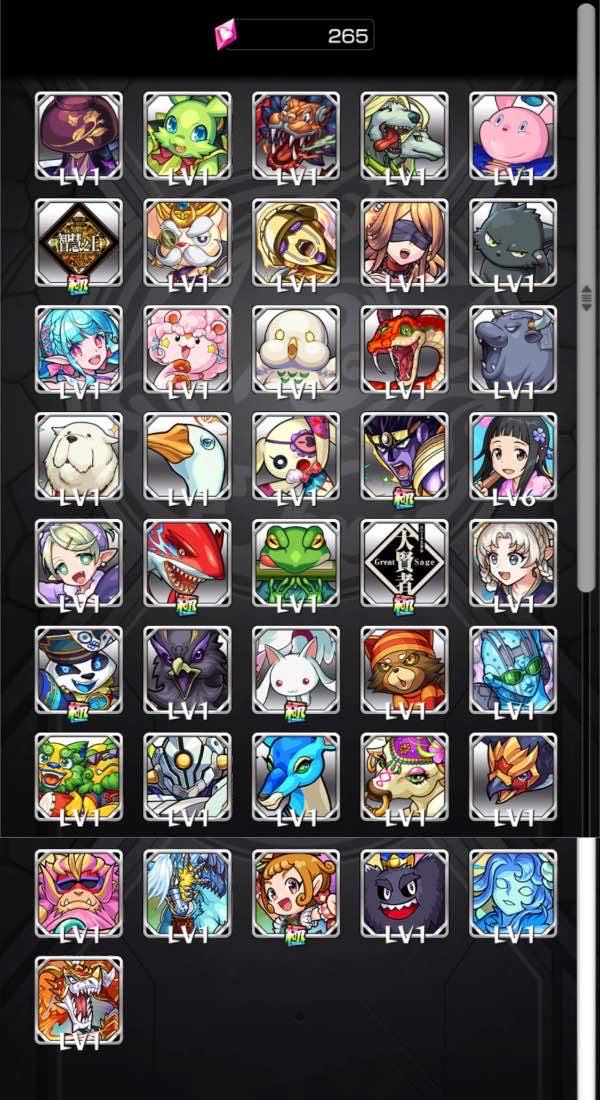Screen dimensions: 600x1100
Task: Tap the white goose monster
Action: click(187, 456)
